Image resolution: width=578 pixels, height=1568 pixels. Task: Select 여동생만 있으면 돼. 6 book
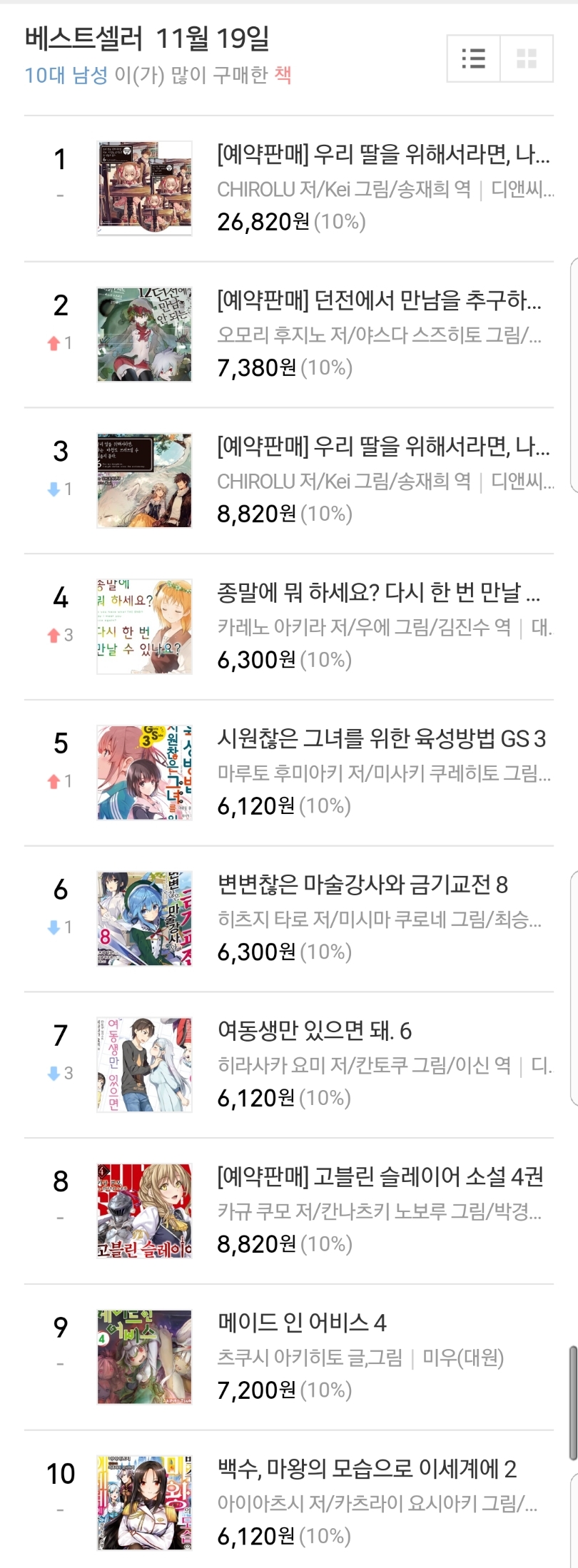click(314, 1031)
